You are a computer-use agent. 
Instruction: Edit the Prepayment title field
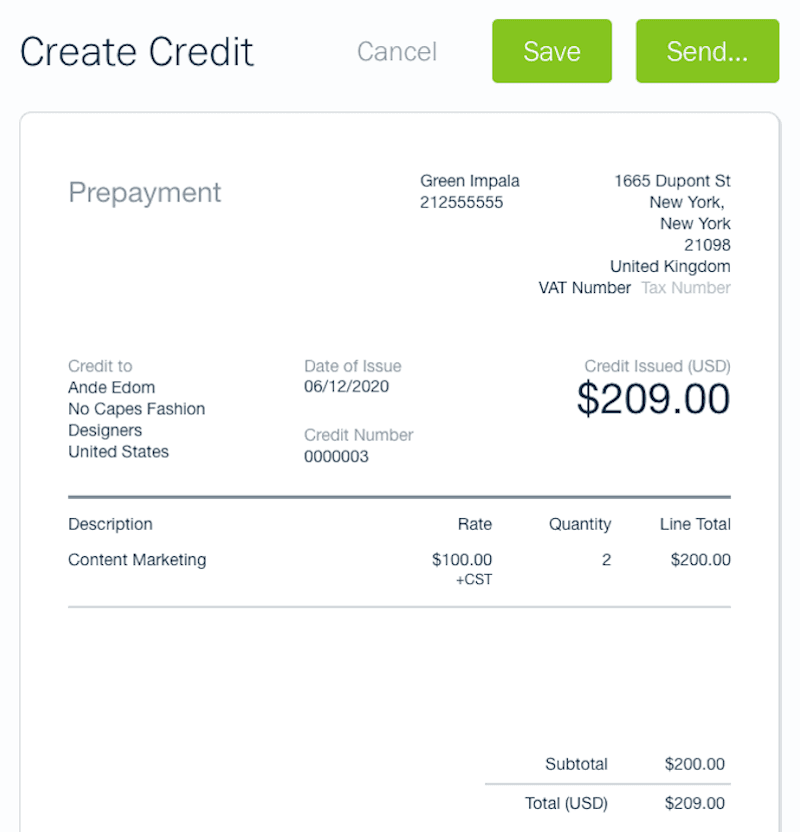point(145,192)
